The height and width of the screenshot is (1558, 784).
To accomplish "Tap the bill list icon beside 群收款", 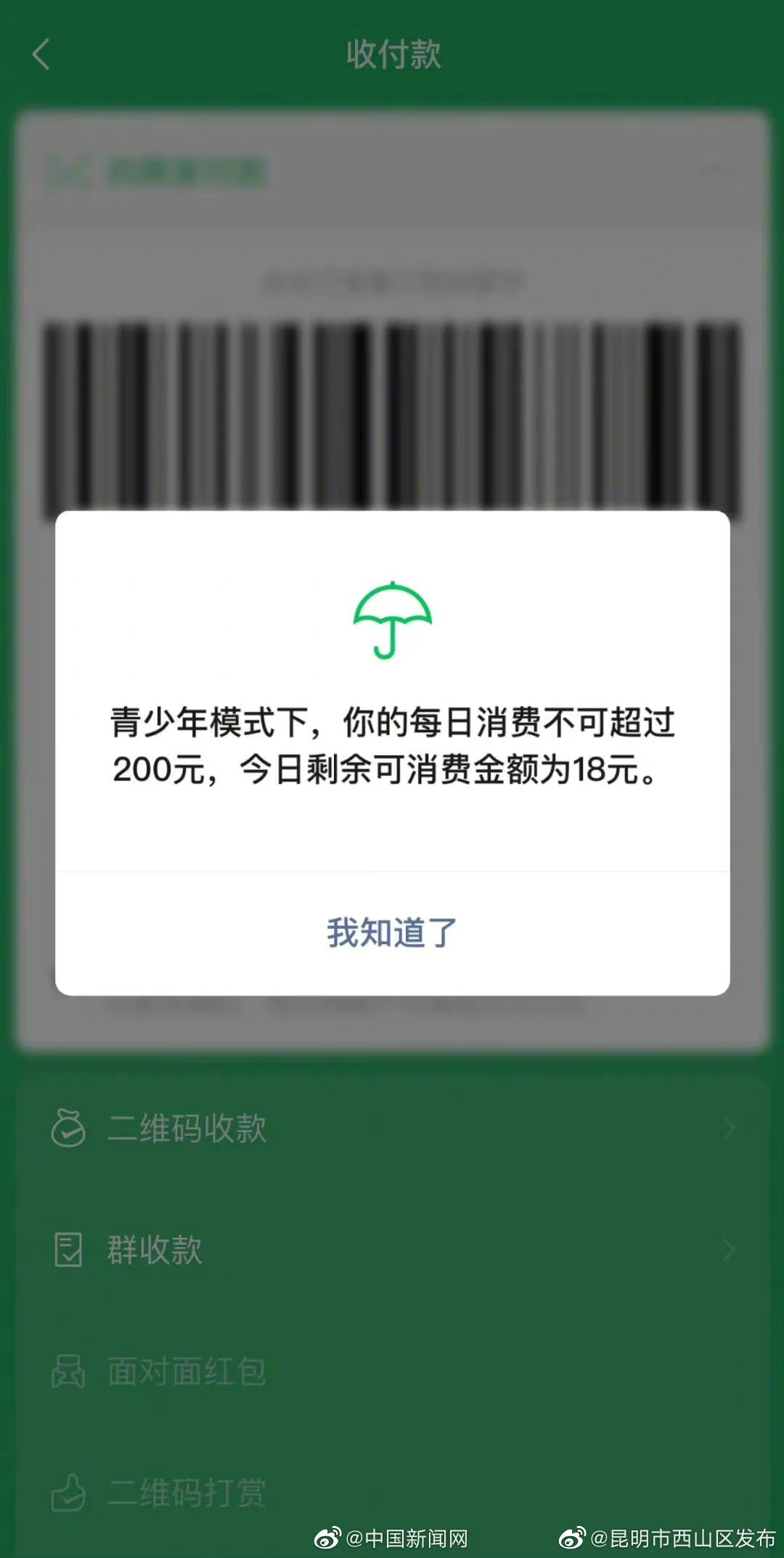I will (x=69, y=1250).
